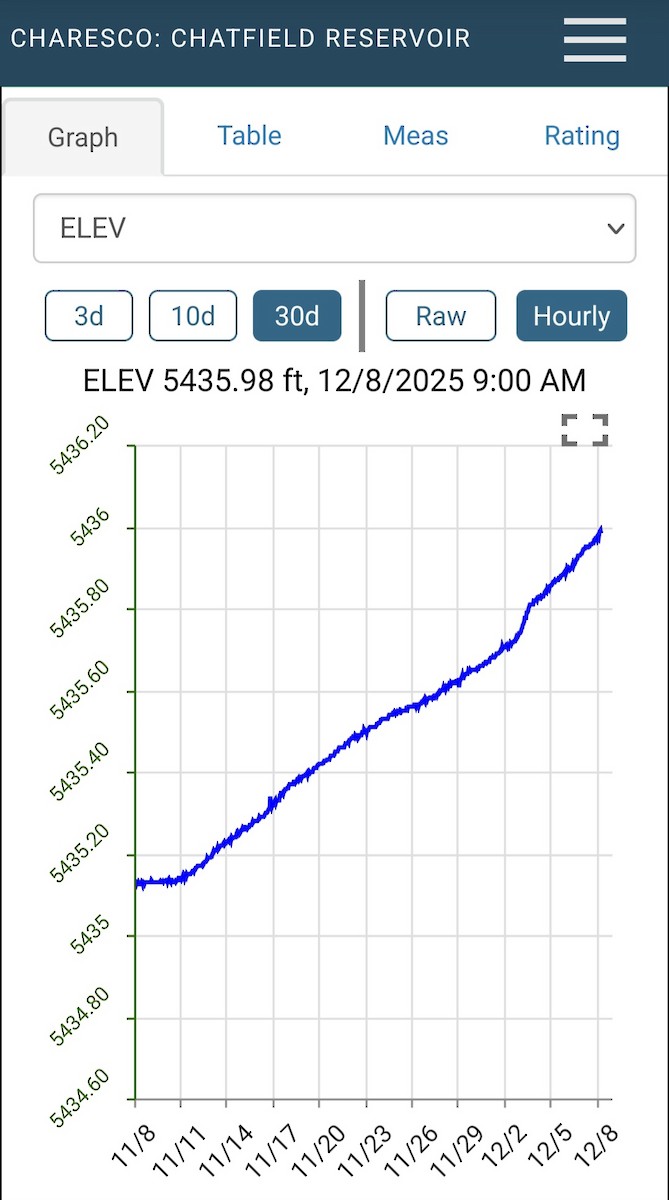Viewport: 669px width, 1200px height.
Task: Switch to Raw data
Action: (441, 316)
